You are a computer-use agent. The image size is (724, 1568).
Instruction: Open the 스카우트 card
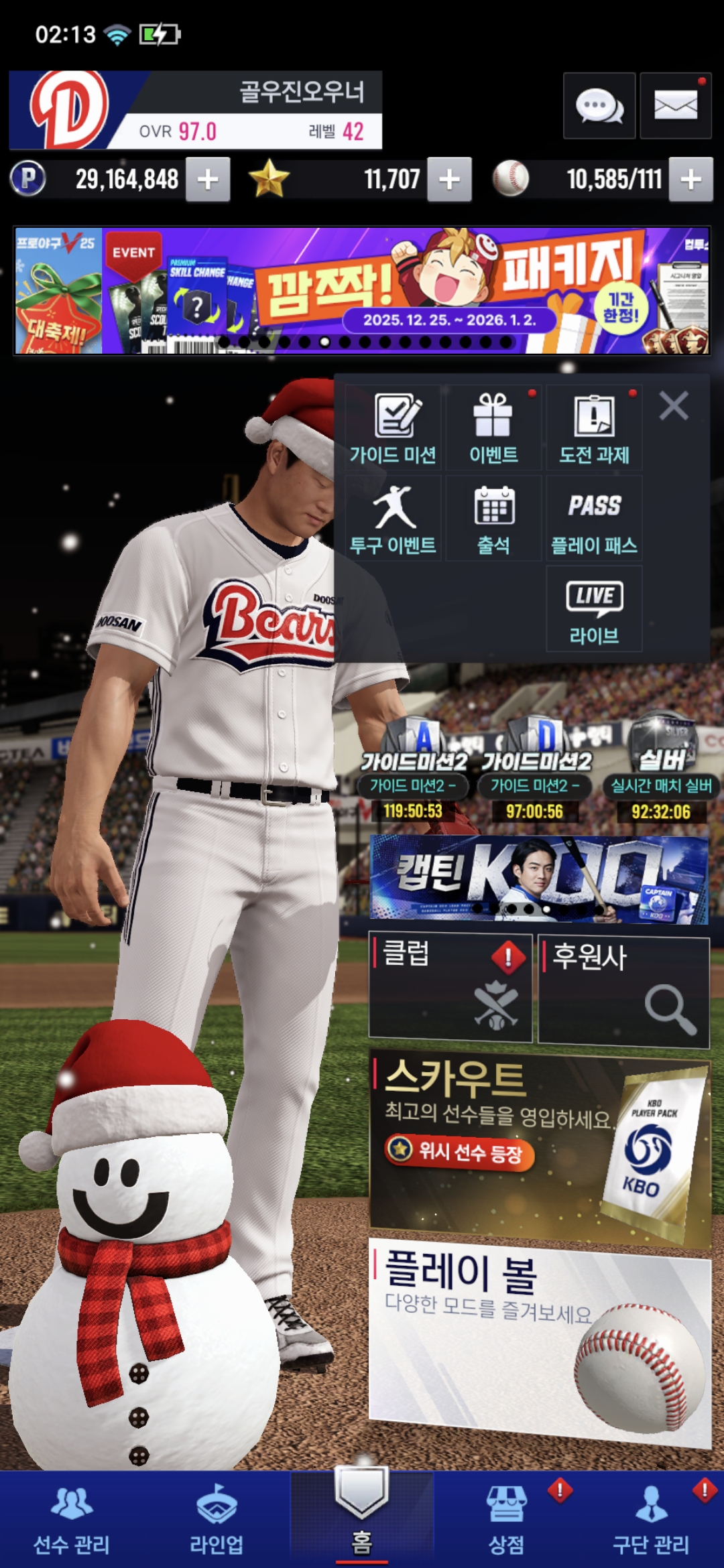[x=540, y=1149]
